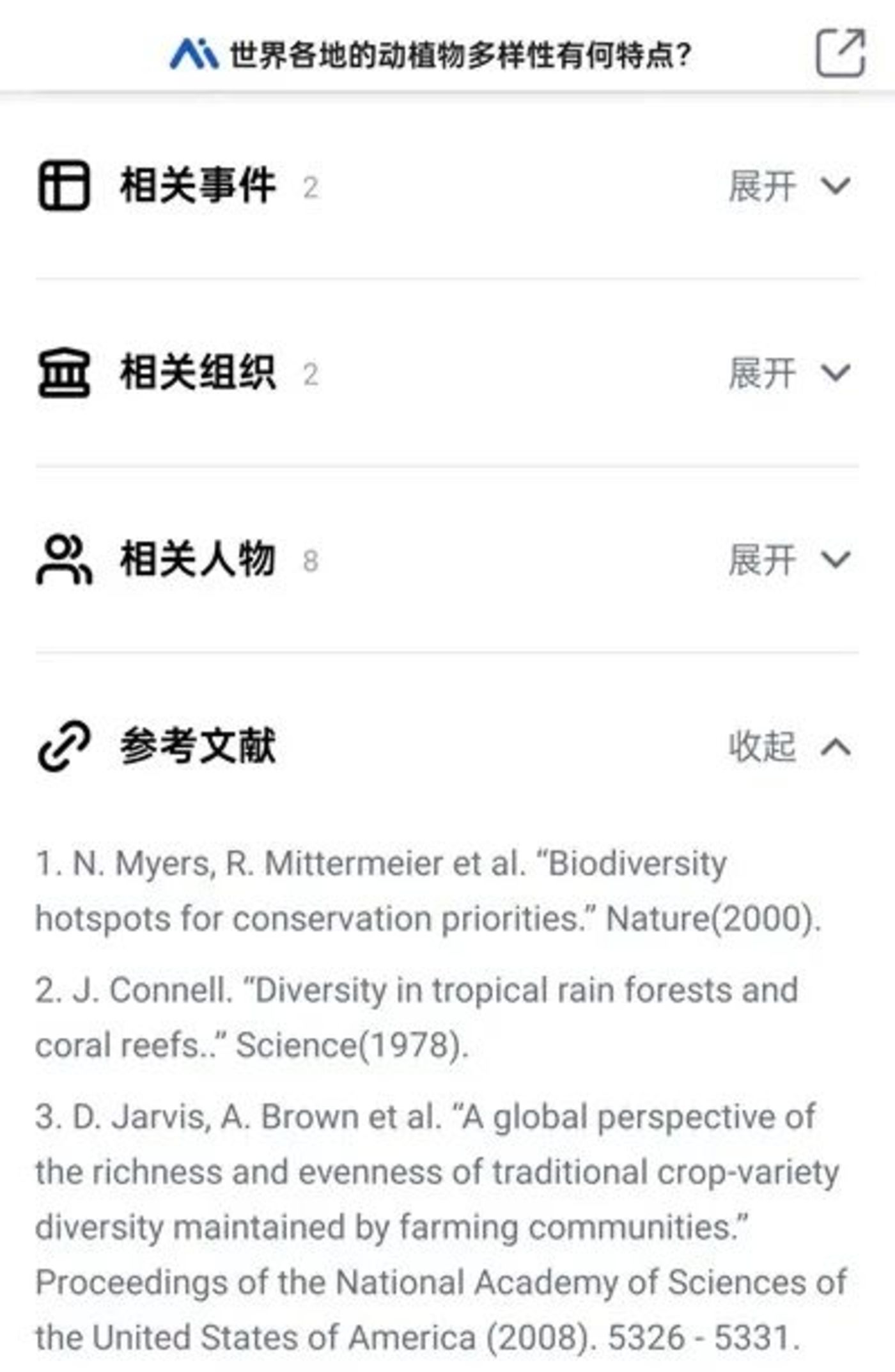Expand the 相关事件 section

(790, 186)
